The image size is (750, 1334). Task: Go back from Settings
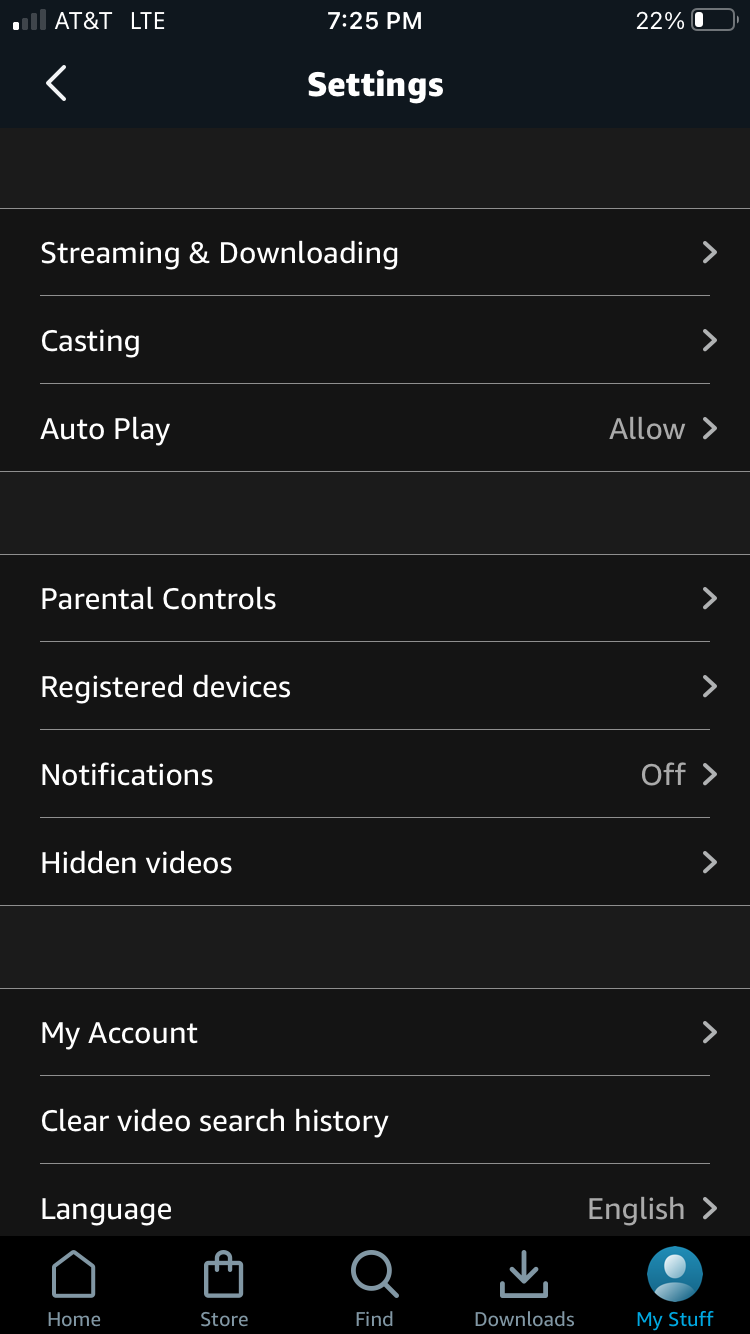56,84
